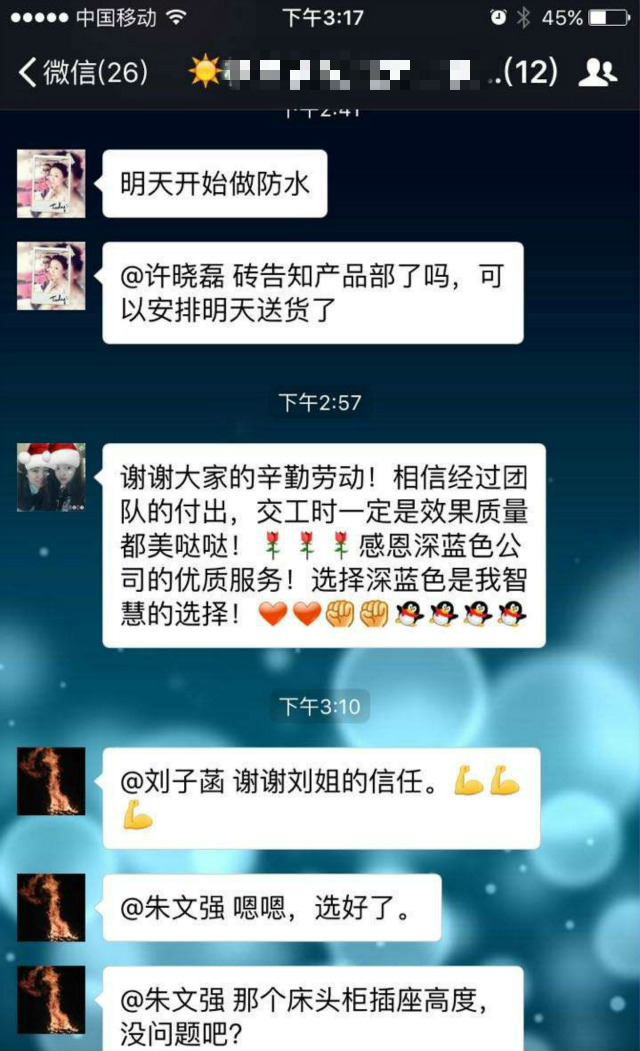Tap flame avatar beside 嗯嗯，选好了 message
This screenshot has width=640, height=1051.
(51, 907)
